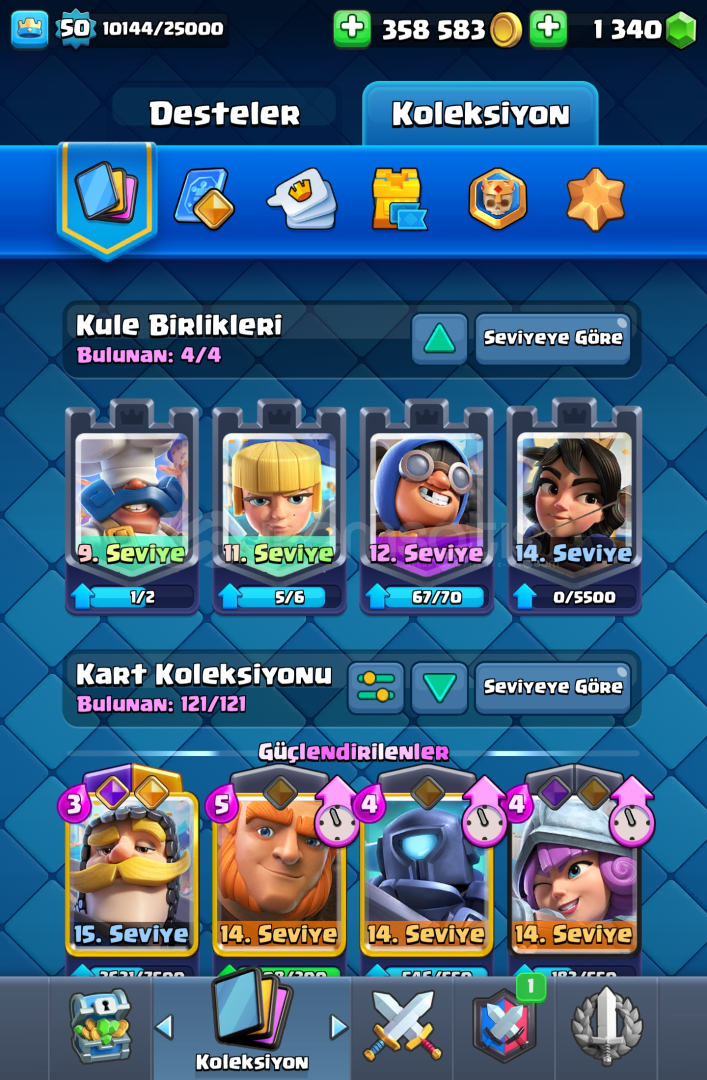This screenshot has height=1080, width=707.
Task: Go to the battle crossed-swords tab
Action: (x=401, y=1026)
